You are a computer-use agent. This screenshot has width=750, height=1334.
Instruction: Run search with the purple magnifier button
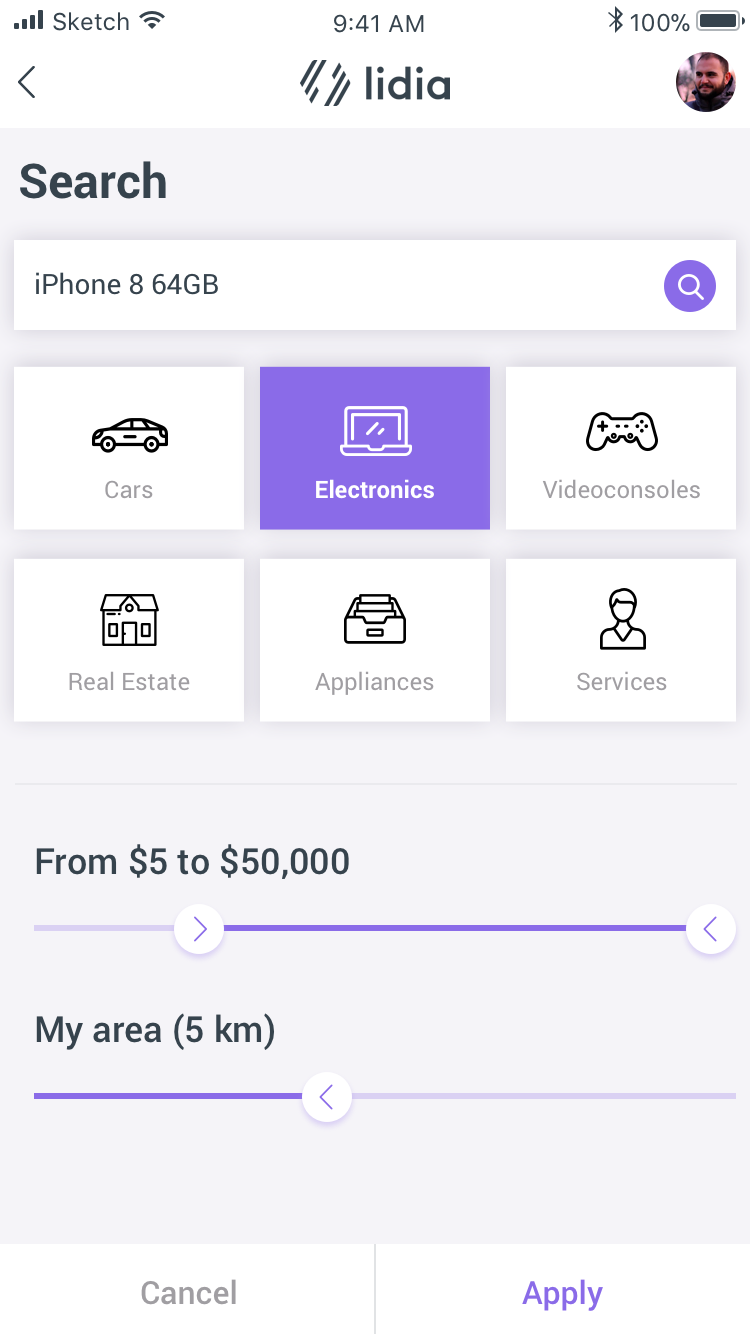[690, 287]
